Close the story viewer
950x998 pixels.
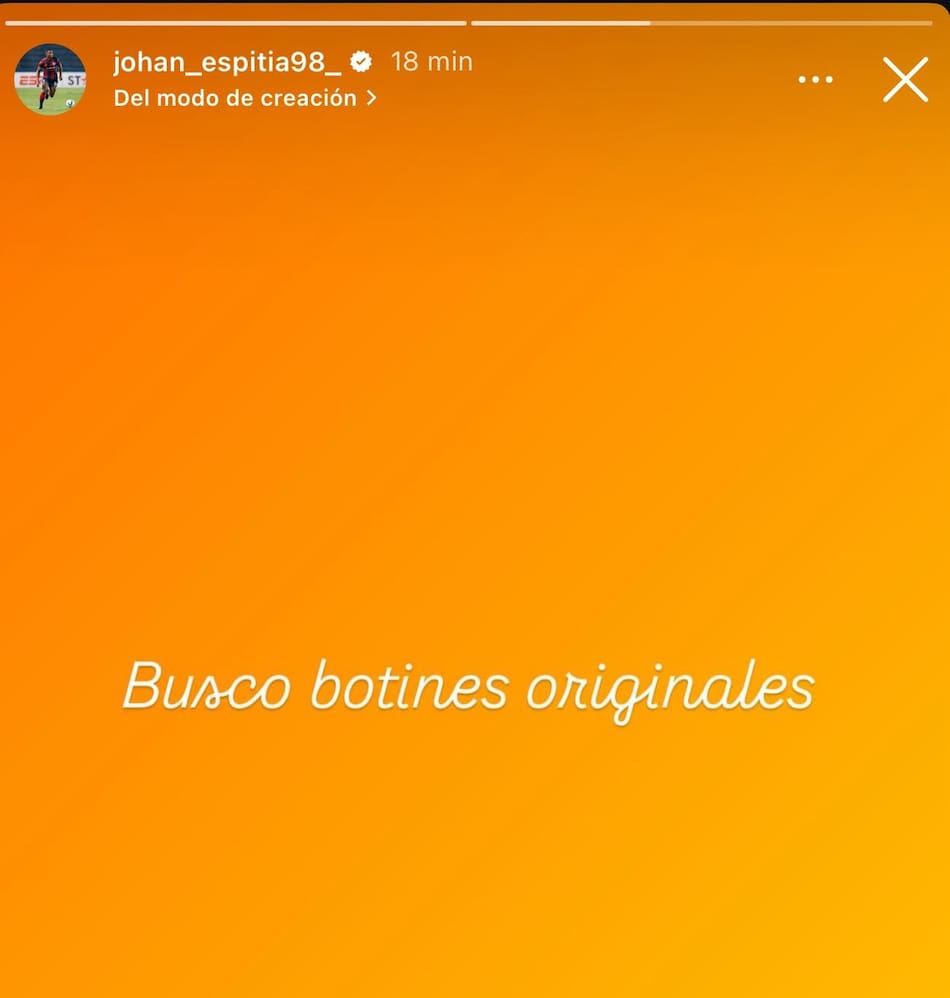905,79
